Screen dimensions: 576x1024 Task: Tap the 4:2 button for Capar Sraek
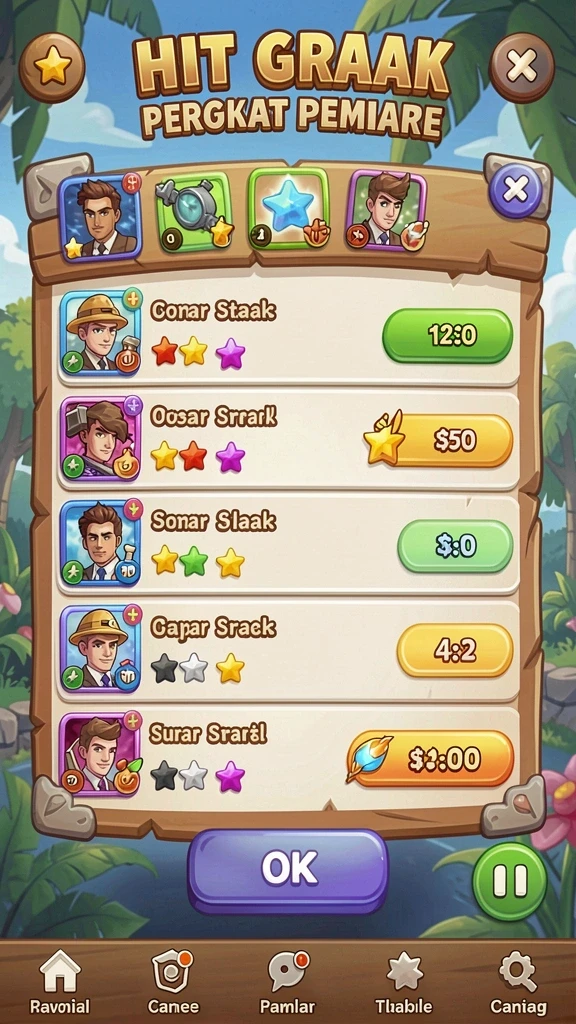tap(455, 650)
